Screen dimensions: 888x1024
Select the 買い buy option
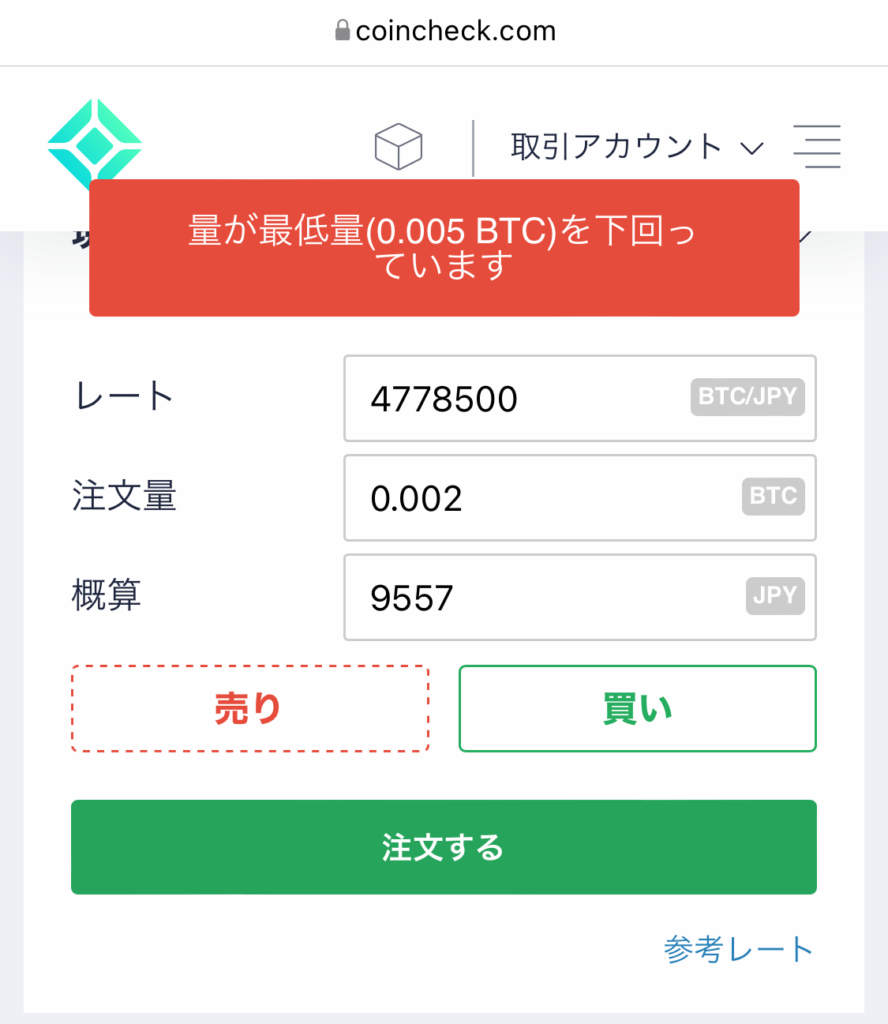(x=637, y=709)
